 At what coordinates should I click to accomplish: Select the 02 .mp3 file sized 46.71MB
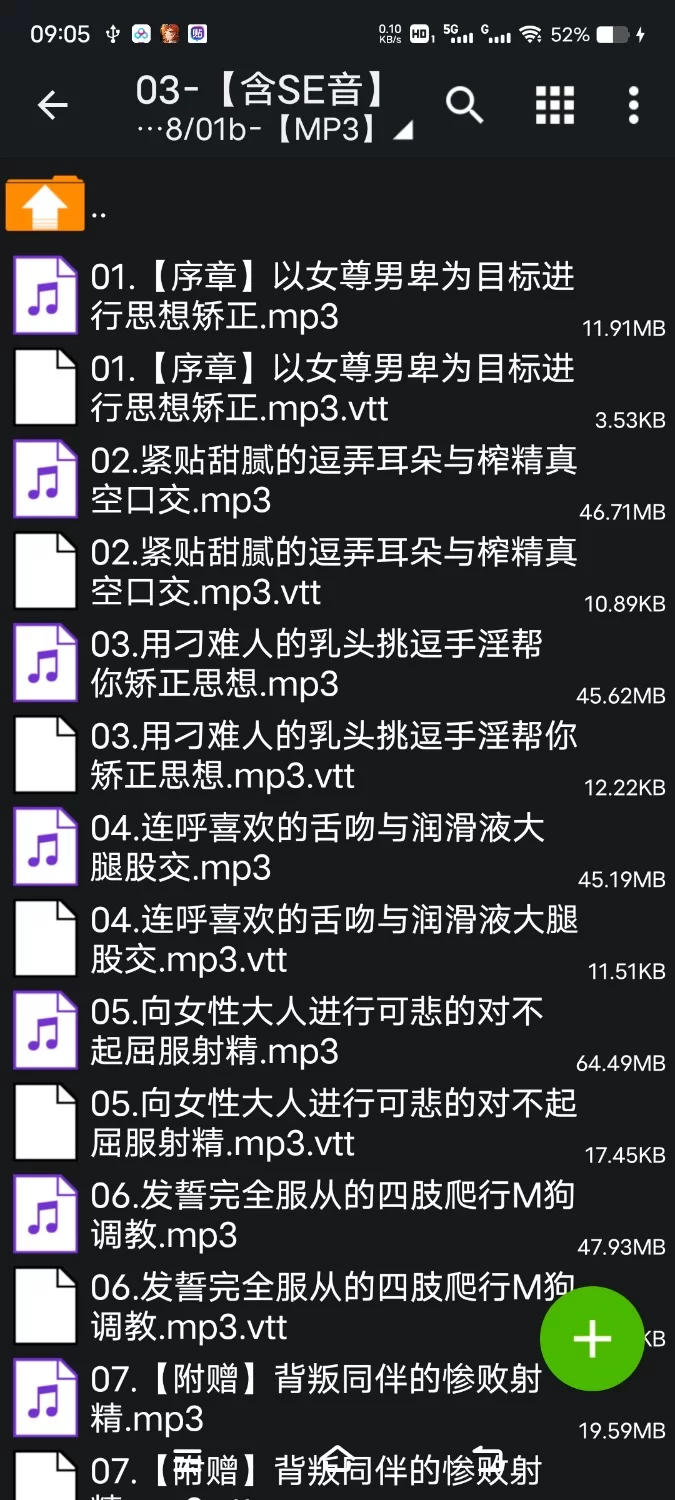pyautogui.click(x=330, y=480)
